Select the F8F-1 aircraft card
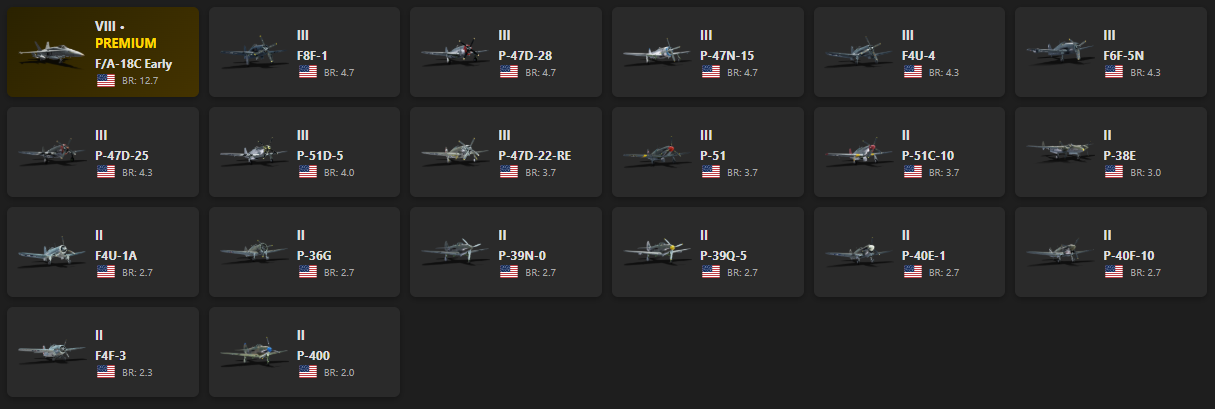Image resolution: width=1215 pixels, height=409 pixels. pos(304,52)
